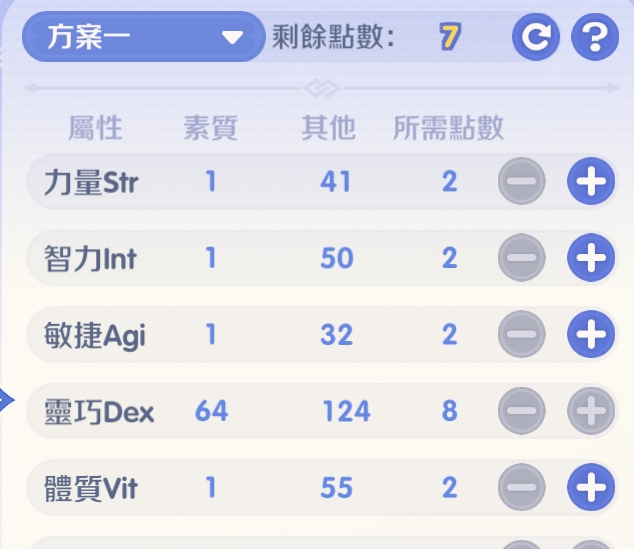Reset the allocated stat points
Viewport: 634px width, 549px height.
click(x=537, y=38)
